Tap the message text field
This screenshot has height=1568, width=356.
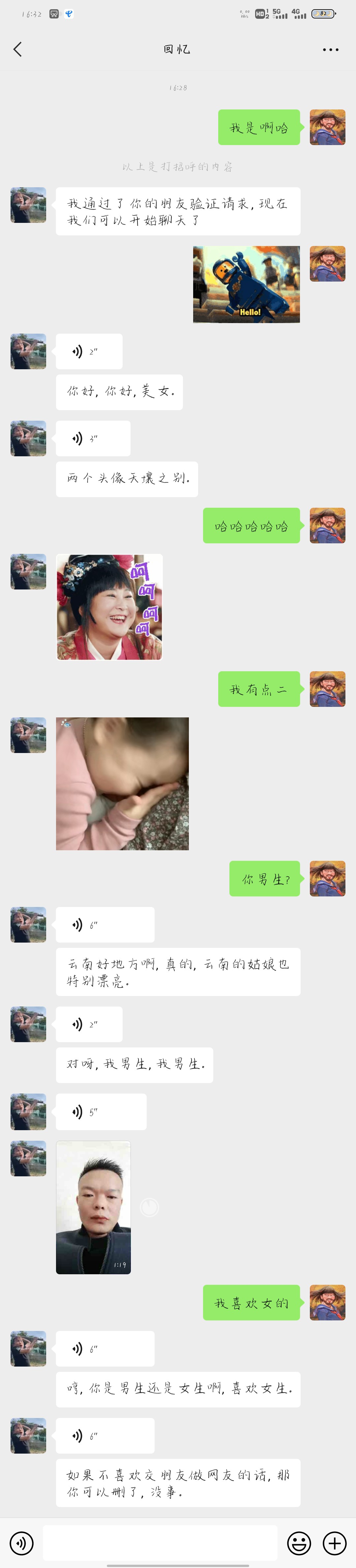(x=160, y=1543)
